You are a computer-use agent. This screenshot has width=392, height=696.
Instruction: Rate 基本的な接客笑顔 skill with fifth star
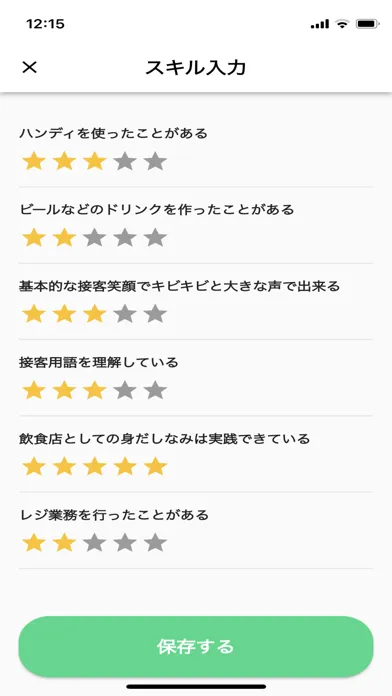coord(155,314)
